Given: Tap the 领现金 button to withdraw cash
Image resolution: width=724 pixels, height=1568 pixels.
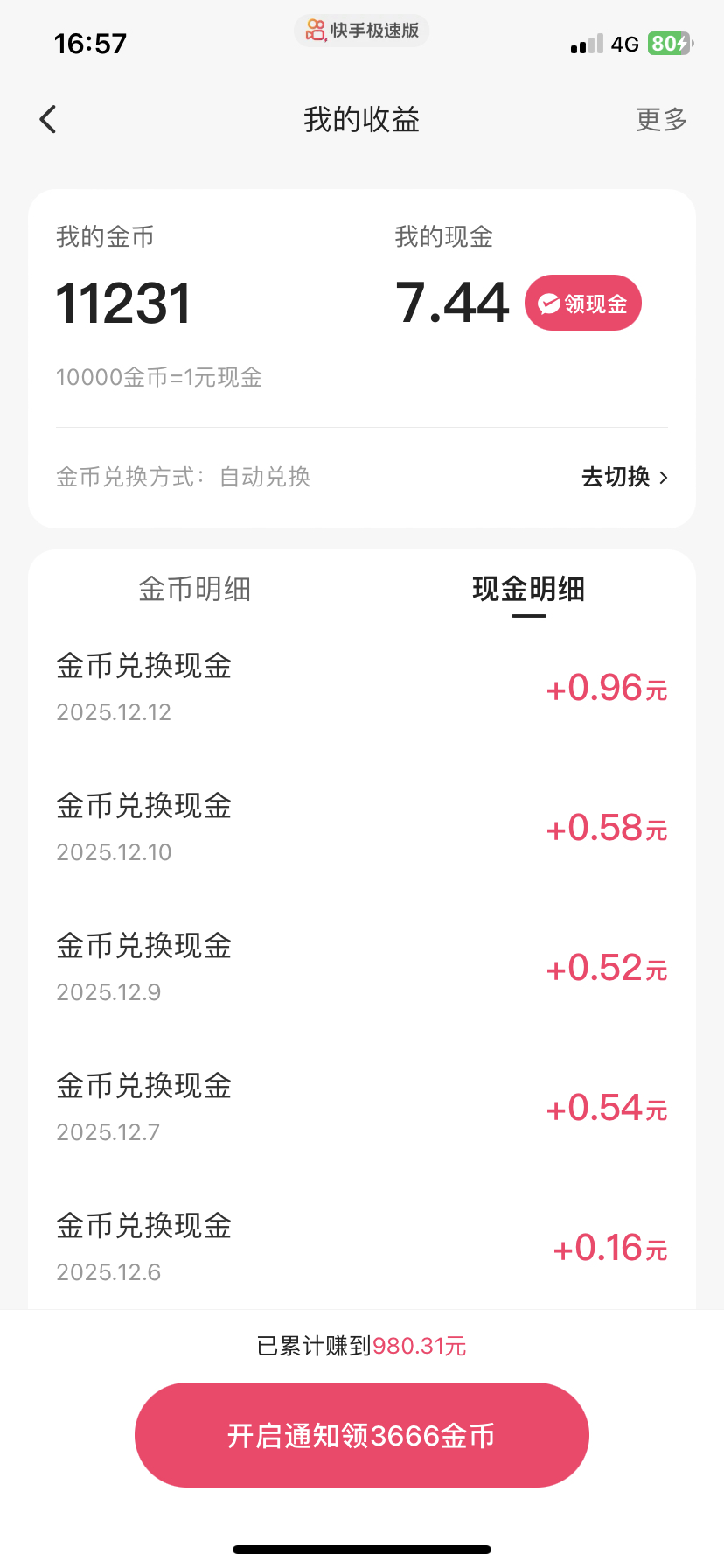Looking at the screenshot, I should coord(582,303).
